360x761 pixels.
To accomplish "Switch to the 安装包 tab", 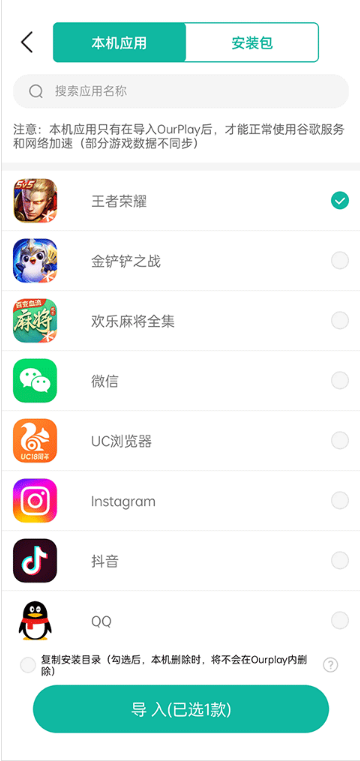I will click(x=252, y=43).
